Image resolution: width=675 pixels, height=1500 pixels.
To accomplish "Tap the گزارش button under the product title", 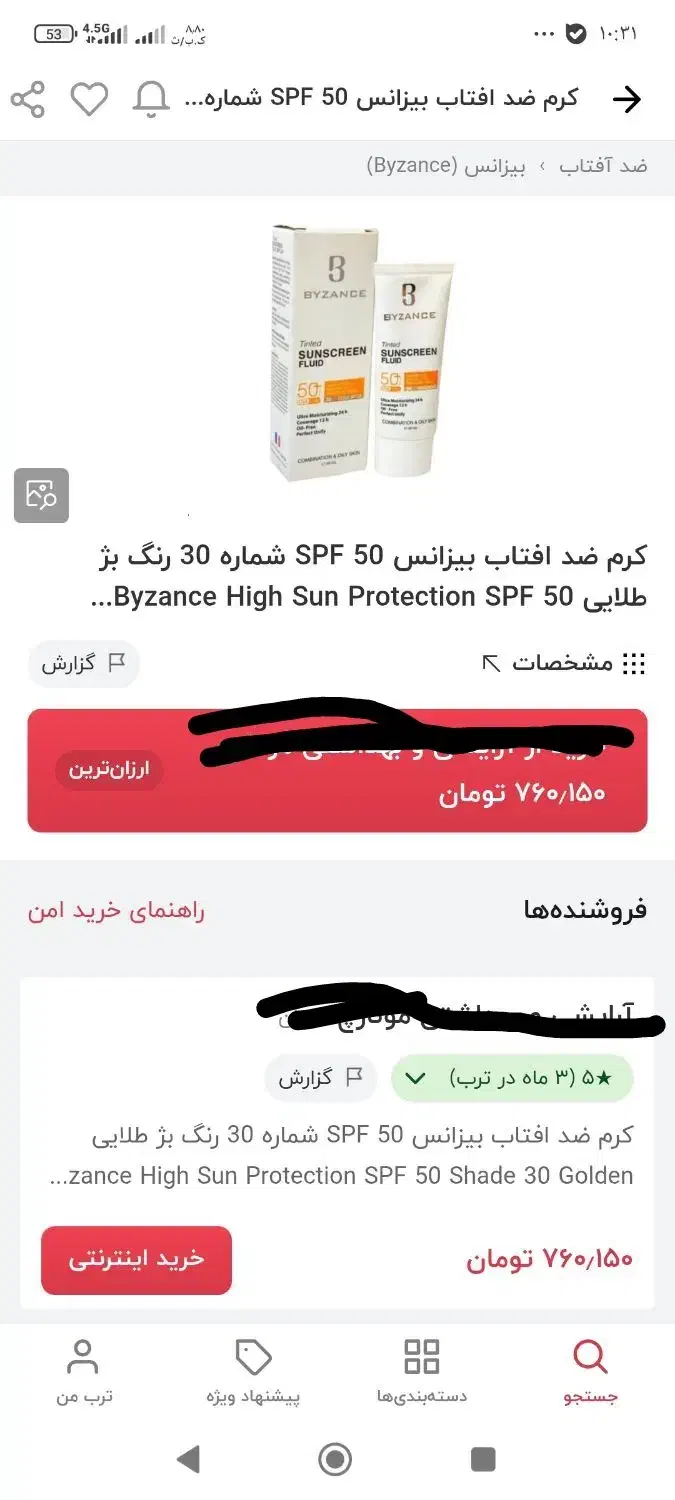I will (84, 663).
